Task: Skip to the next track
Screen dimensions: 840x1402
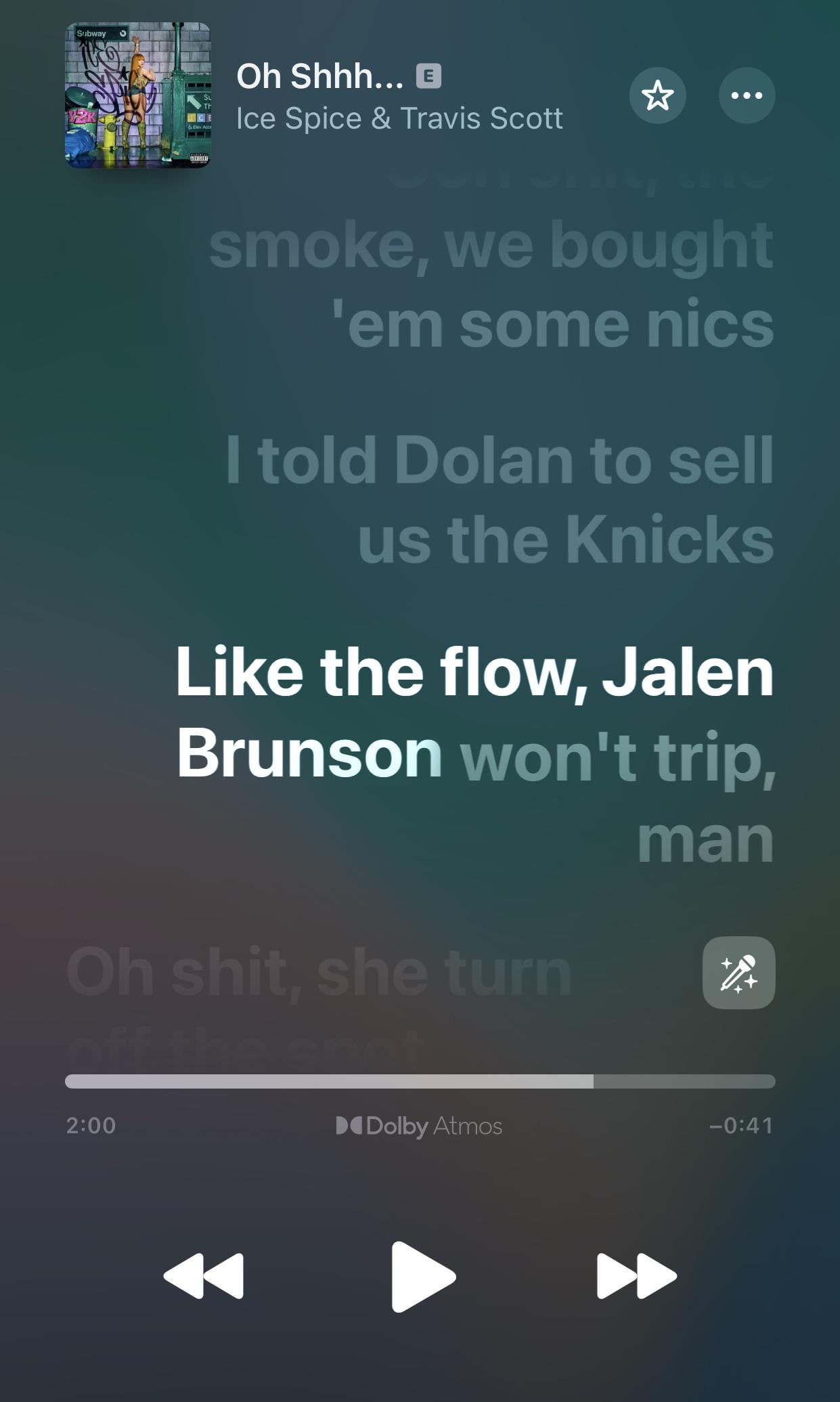Action: click(636, 1277)
